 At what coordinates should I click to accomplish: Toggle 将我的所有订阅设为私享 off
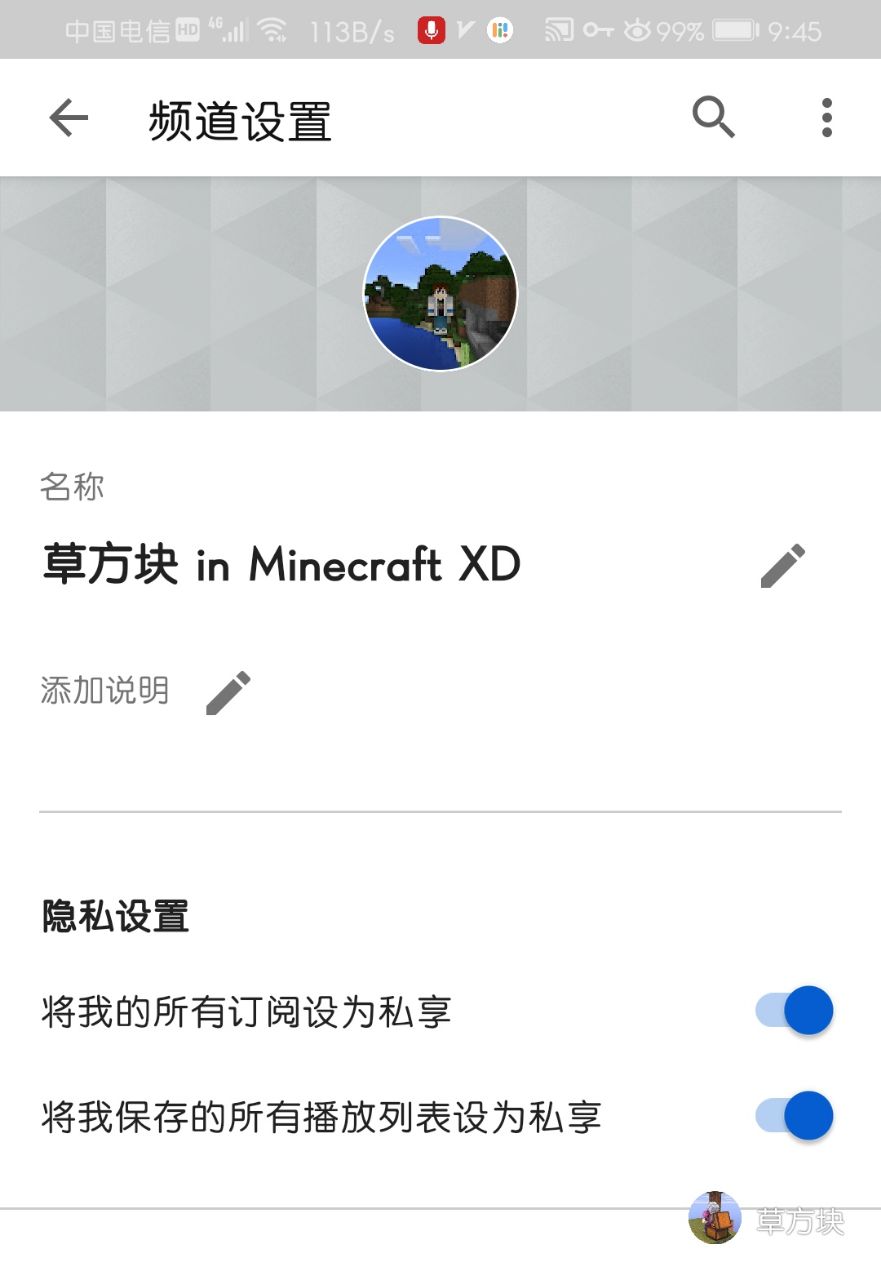tap(795, 1010)
